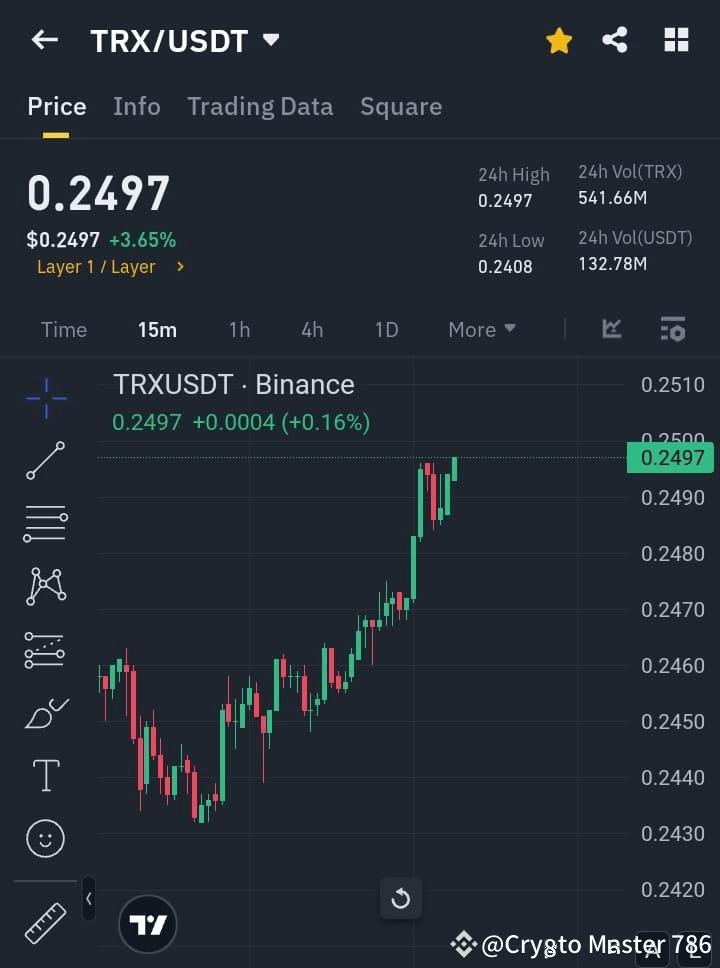
Task: Select the brush drawing tool
Action: tap(45, 712)
